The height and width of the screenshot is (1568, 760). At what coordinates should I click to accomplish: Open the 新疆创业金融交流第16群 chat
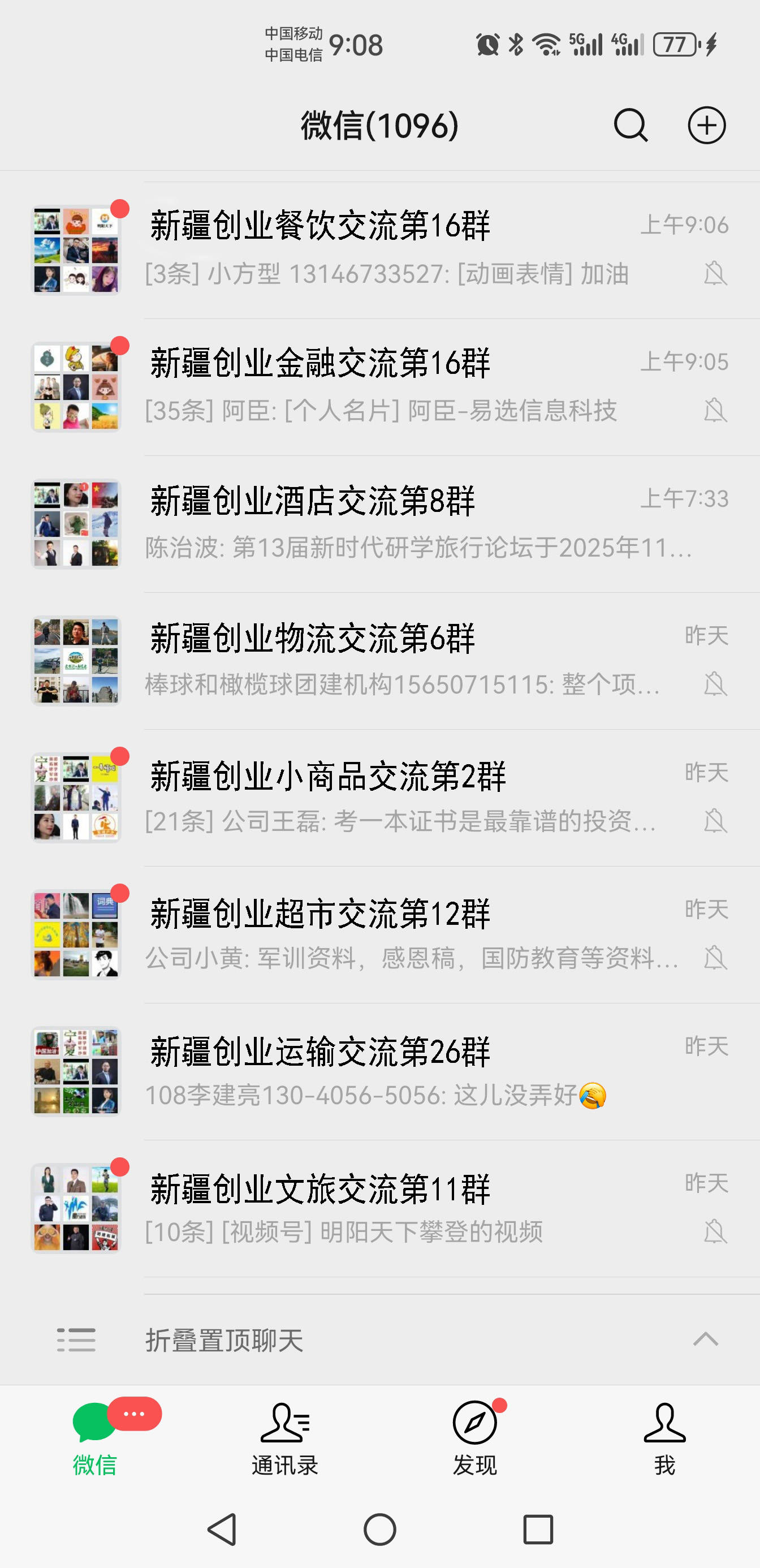pyautogui.click(x=390, y=386)
